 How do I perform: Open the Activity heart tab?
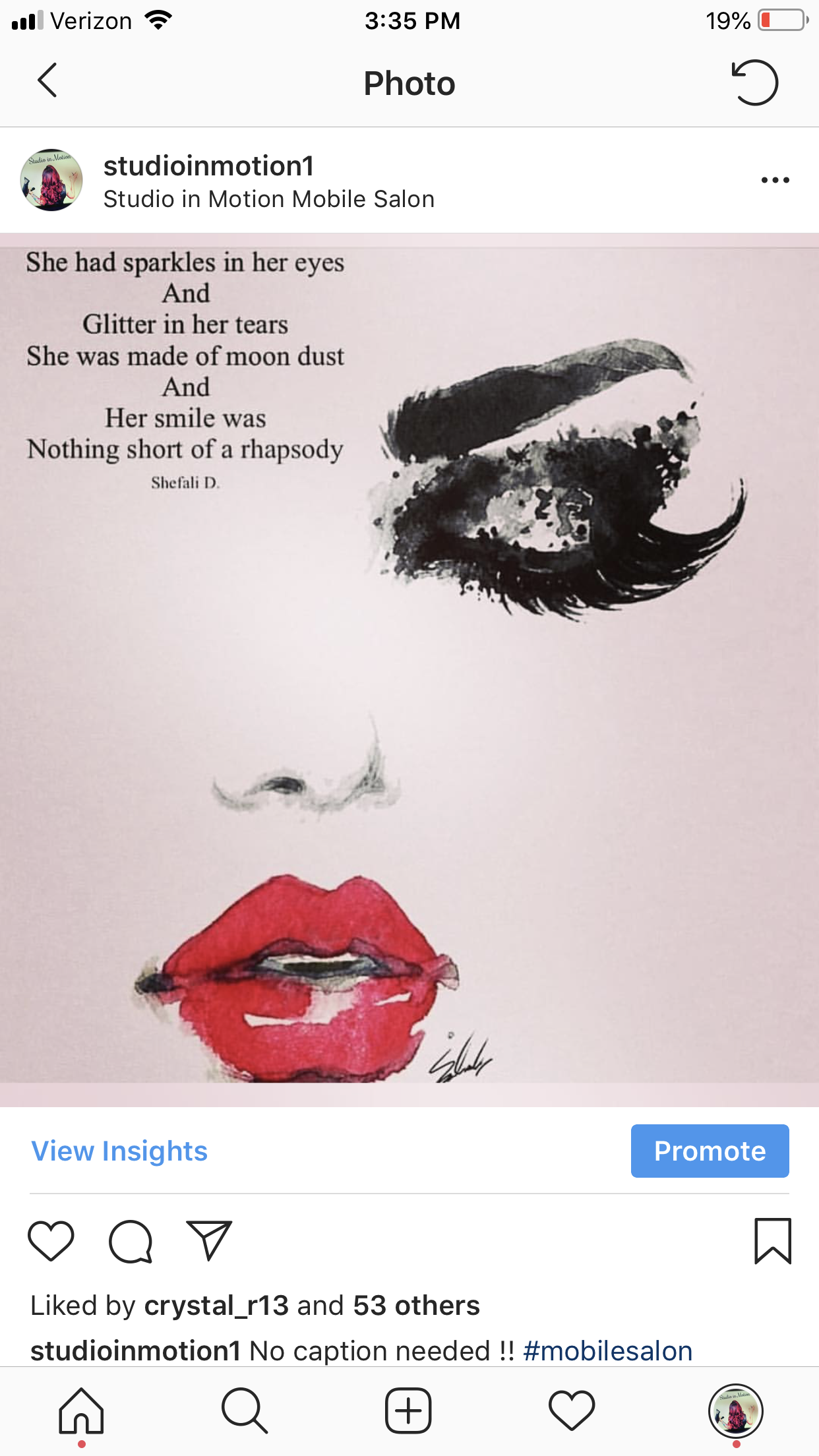tap(572, 1411)
